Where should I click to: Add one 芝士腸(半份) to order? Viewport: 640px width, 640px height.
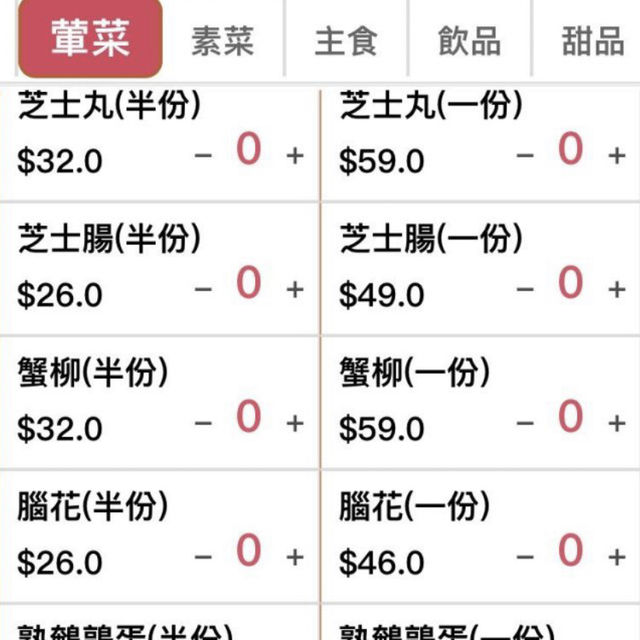tap(295, 289)
